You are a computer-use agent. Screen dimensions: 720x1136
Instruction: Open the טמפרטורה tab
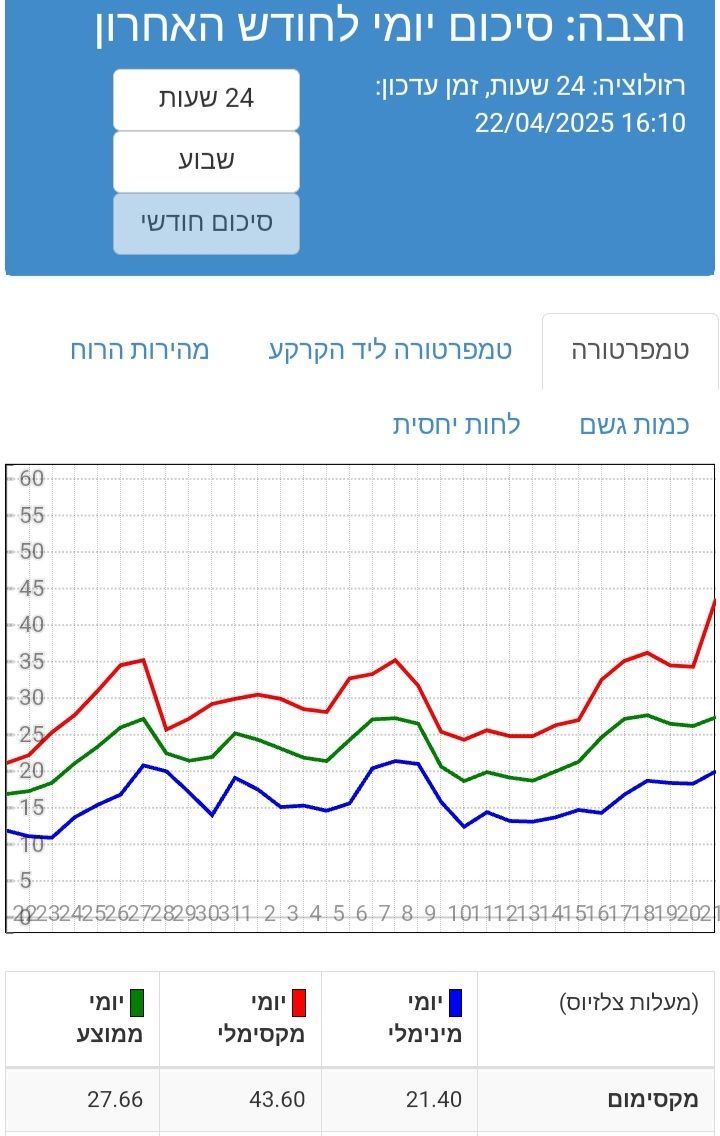[x=630, y=351]
